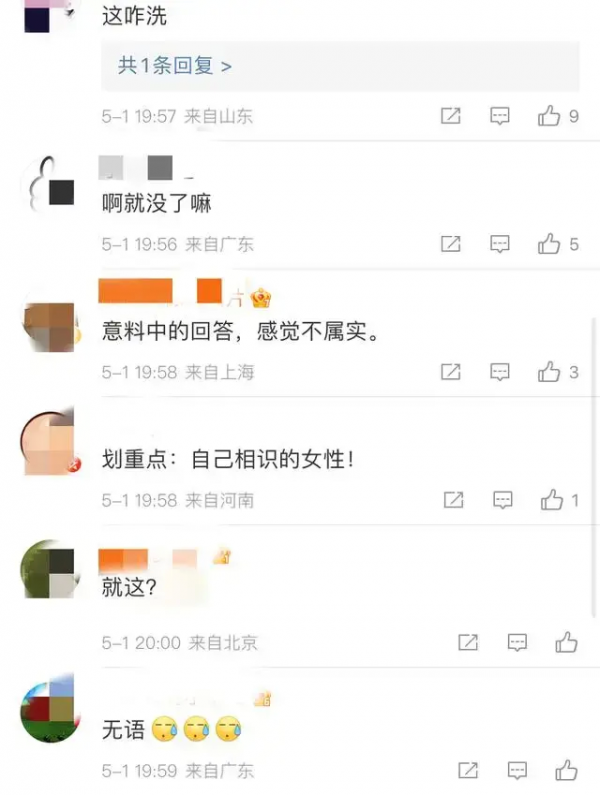Like the comment 意料中的回答，感觉不属实
This screenshot has height=795, width=600.
click(549, 372)
